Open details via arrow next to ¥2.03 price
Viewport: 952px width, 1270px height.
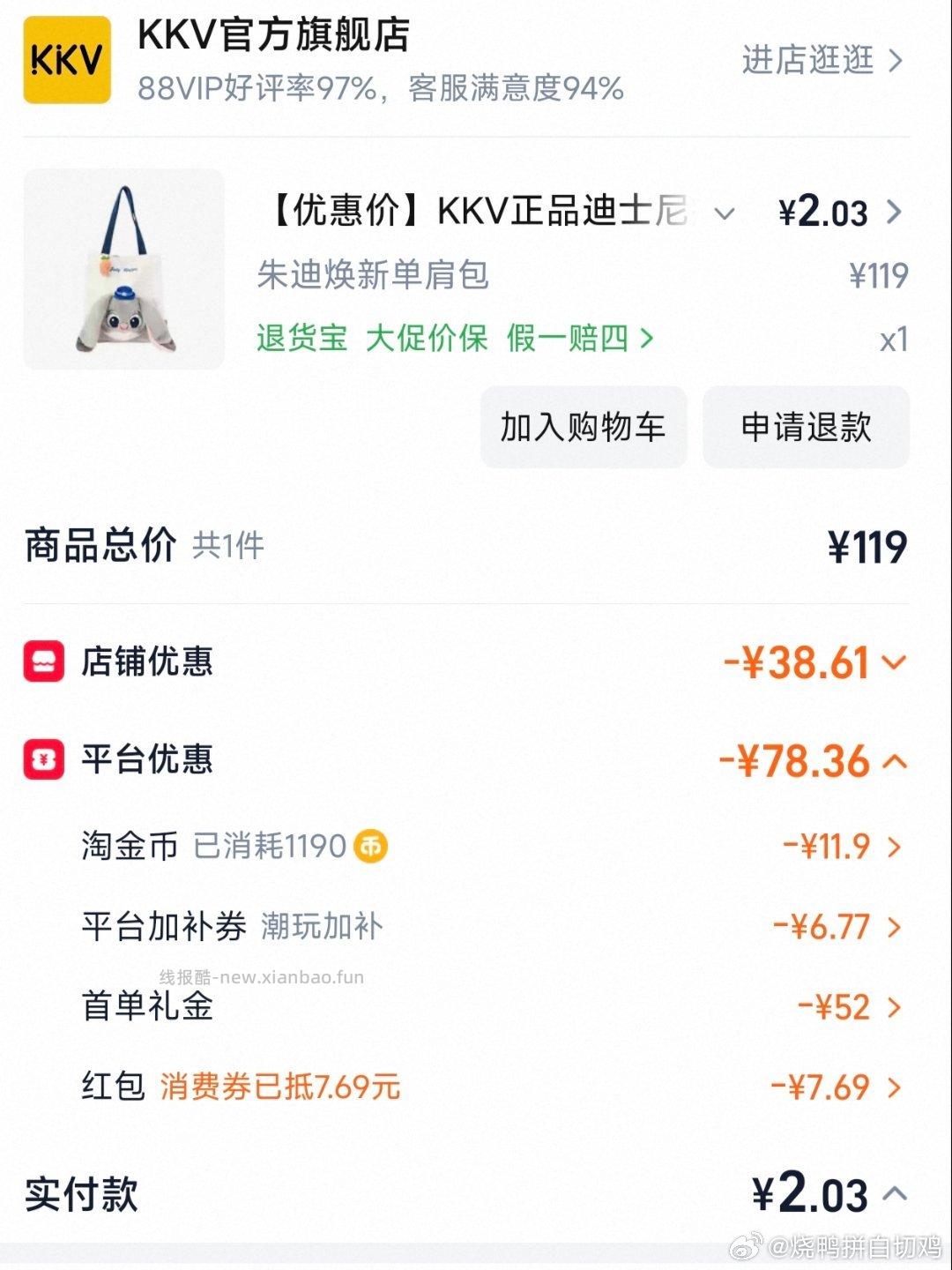(x=895, y=212)
